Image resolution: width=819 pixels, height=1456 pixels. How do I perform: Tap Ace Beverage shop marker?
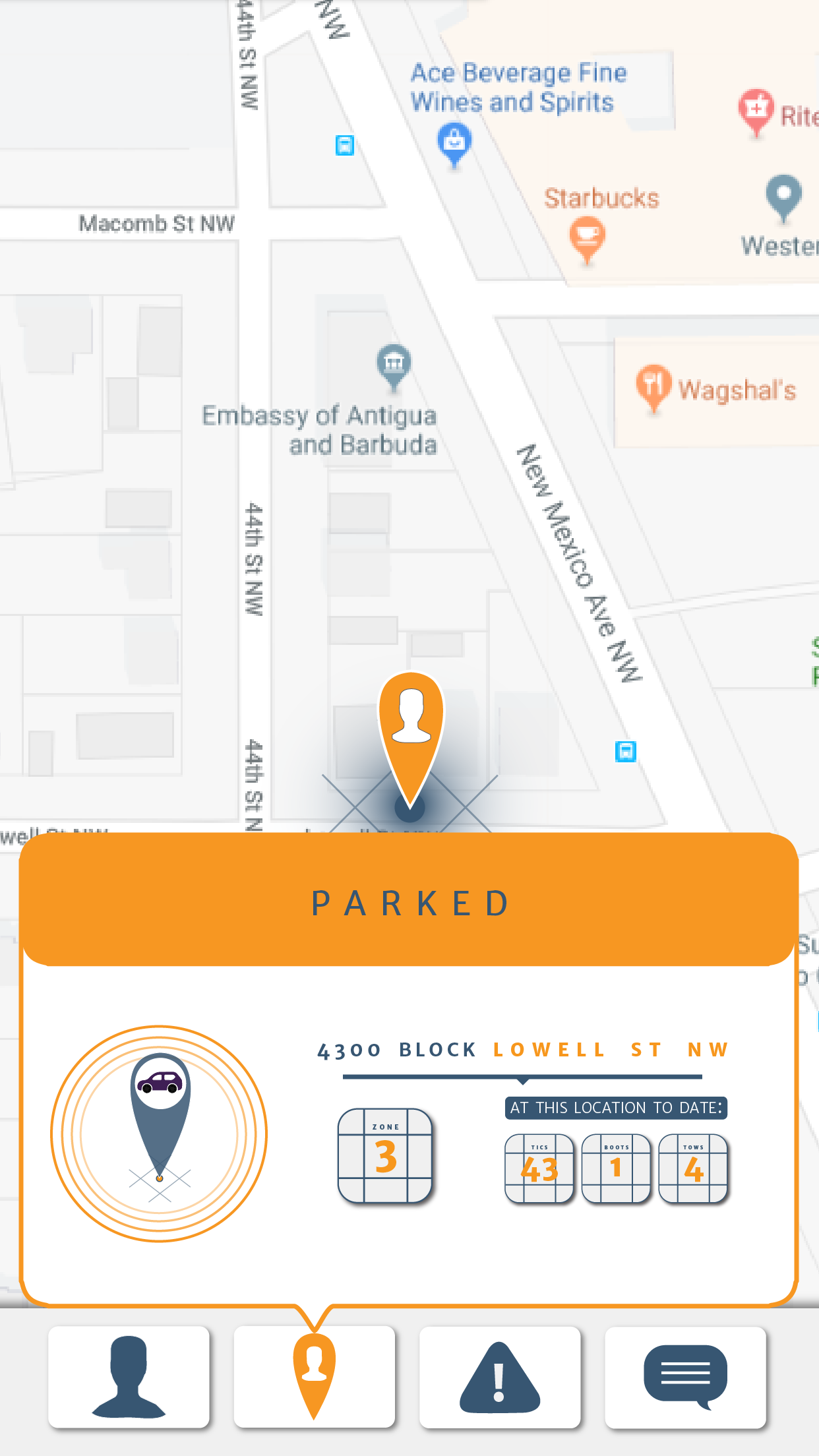click(x=454, y=141)
